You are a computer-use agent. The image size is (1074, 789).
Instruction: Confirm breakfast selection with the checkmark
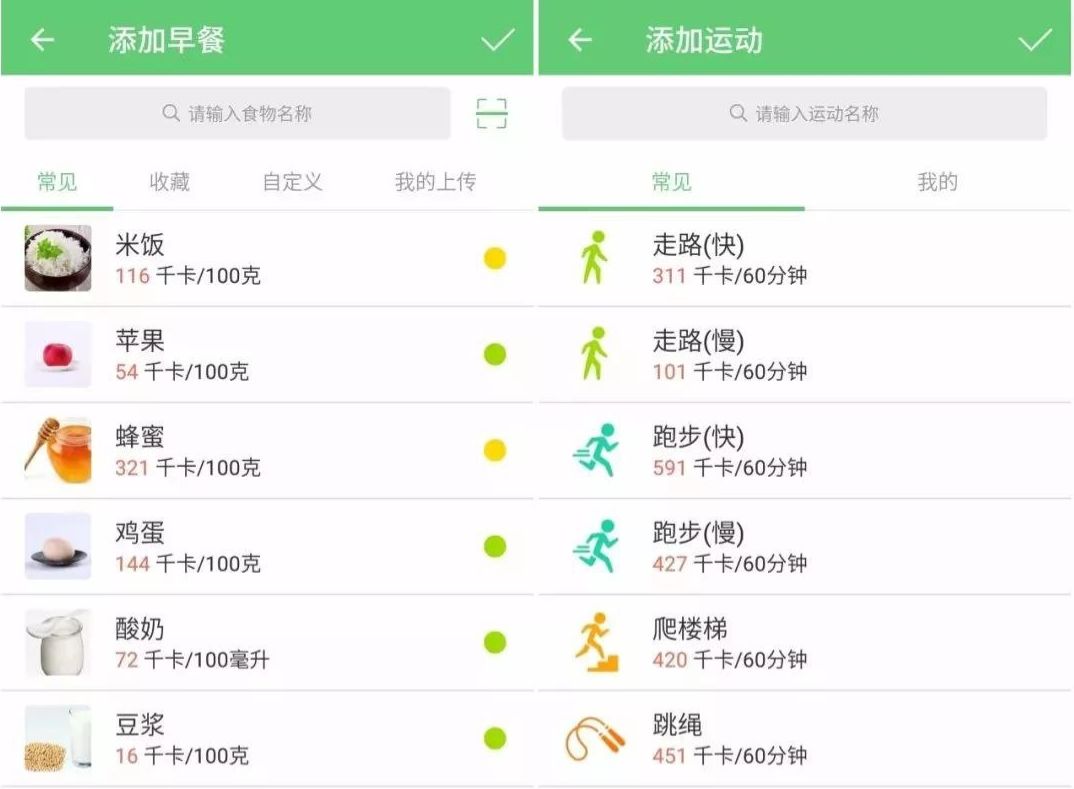(x=497, y=40)
